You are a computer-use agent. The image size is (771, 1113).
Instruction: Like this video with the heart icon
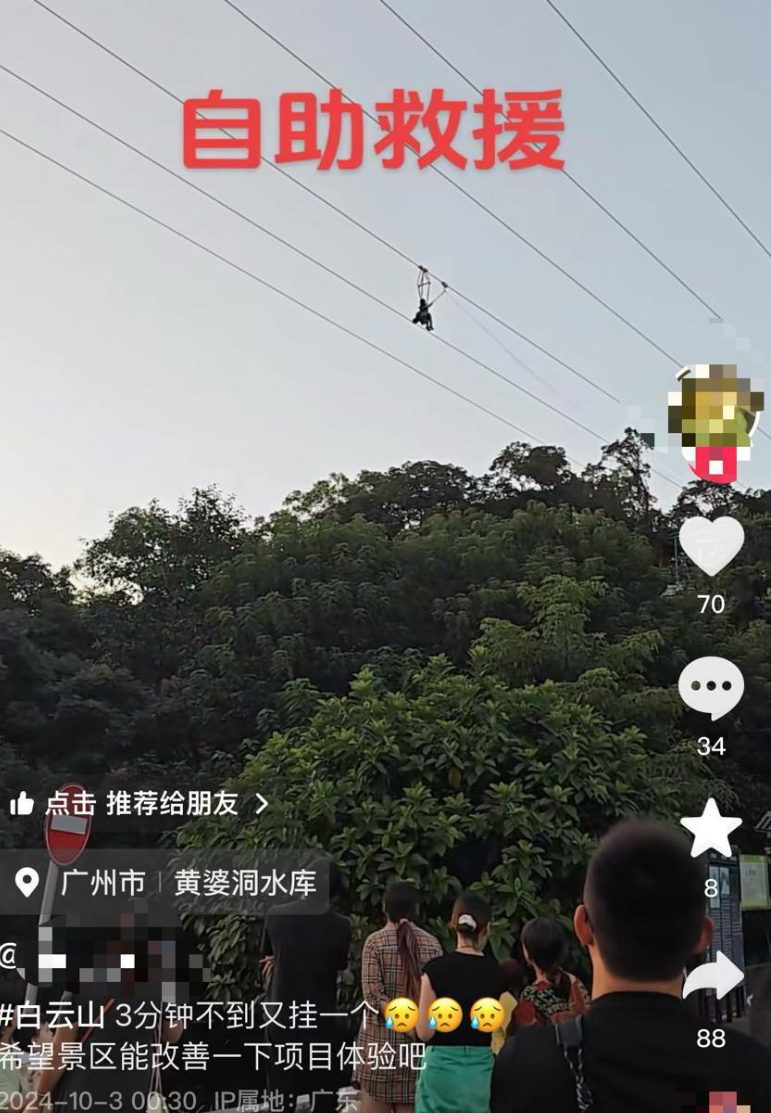pos(711,547)
